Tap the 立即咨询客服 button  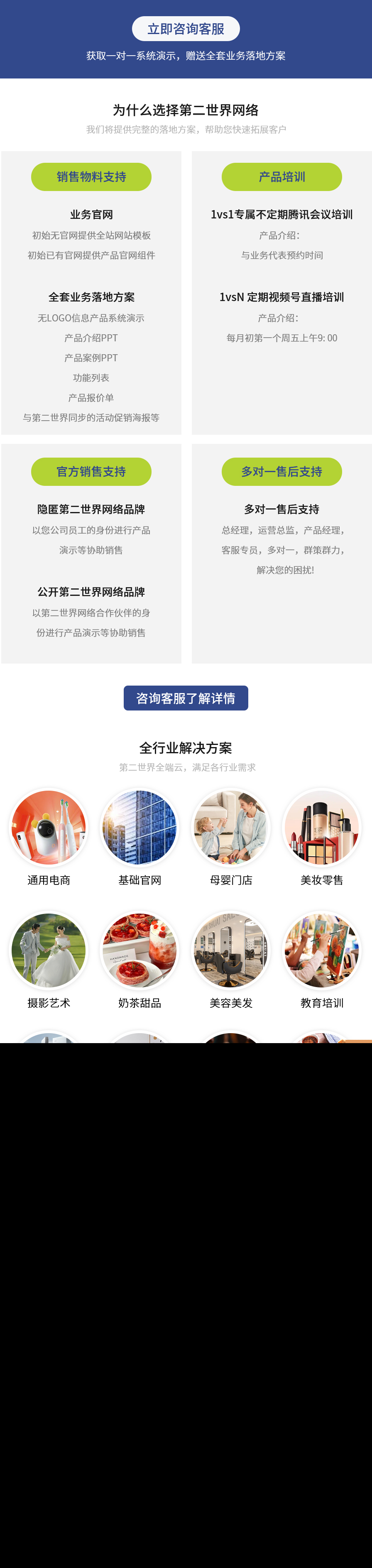point(186,29)
